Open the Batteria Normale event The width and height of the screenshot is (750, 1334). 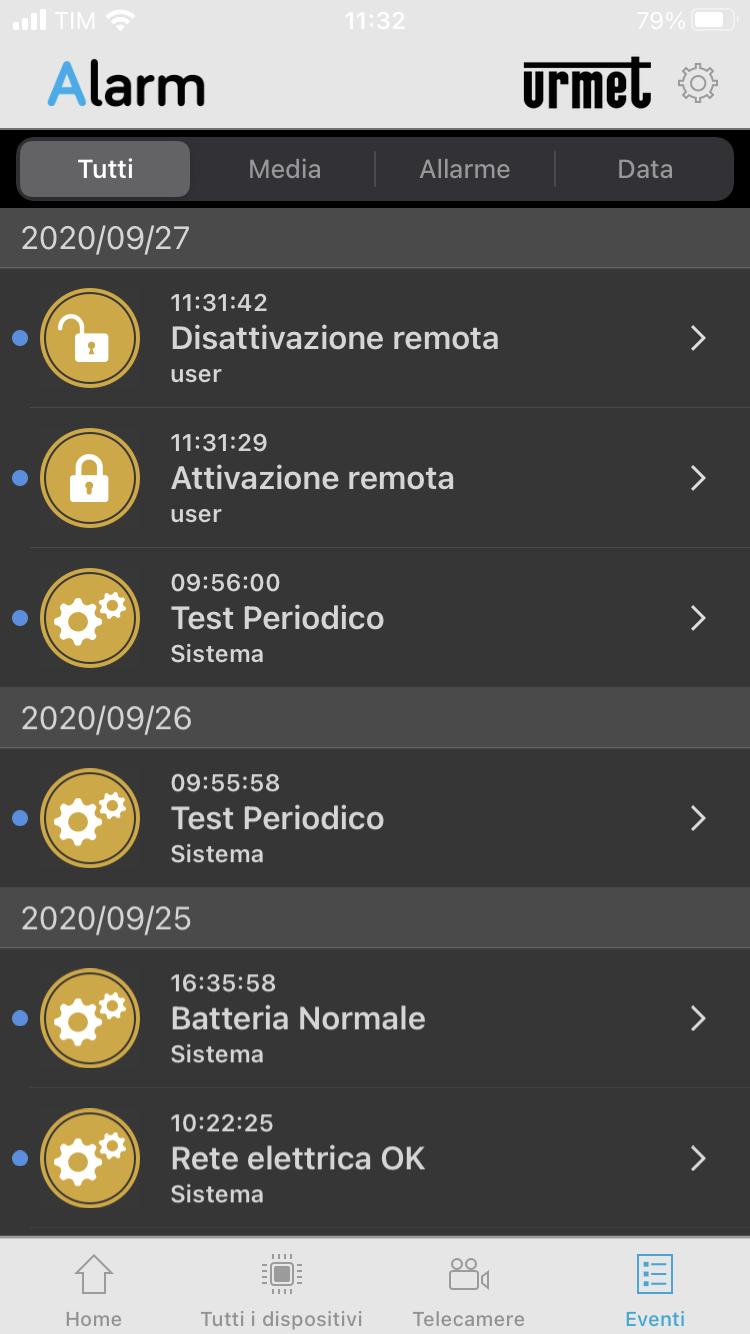coord(375,1018)
